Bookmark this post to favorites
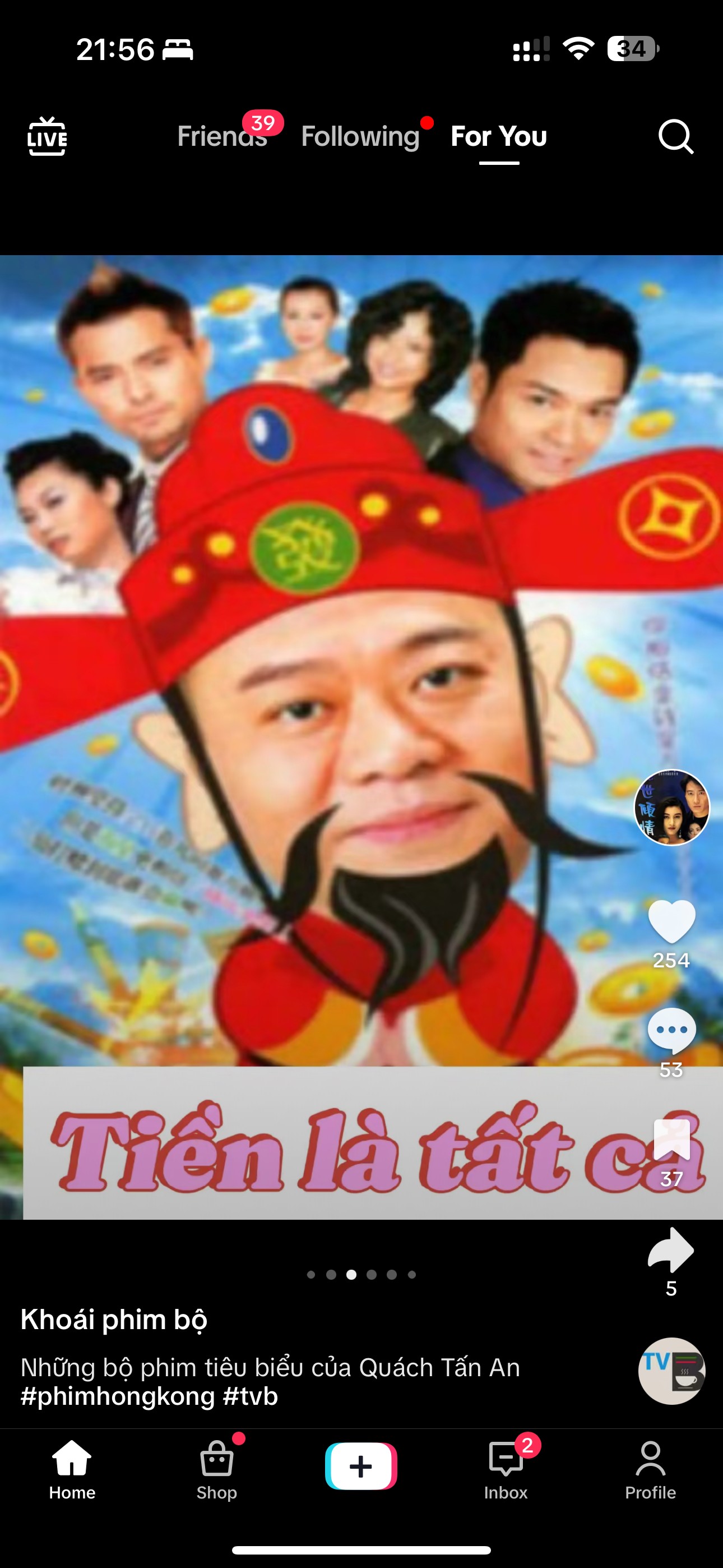This screenshot has width=723, height=1568. (671, 1140)
